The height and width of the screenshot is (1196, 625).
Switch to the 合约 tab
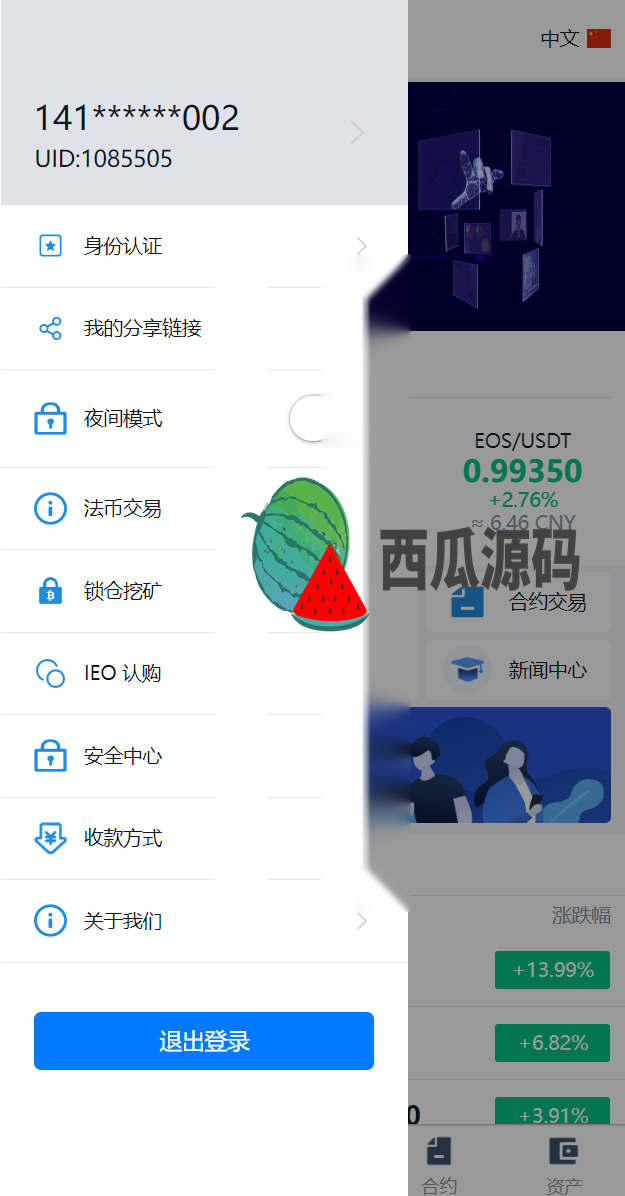439,1164
